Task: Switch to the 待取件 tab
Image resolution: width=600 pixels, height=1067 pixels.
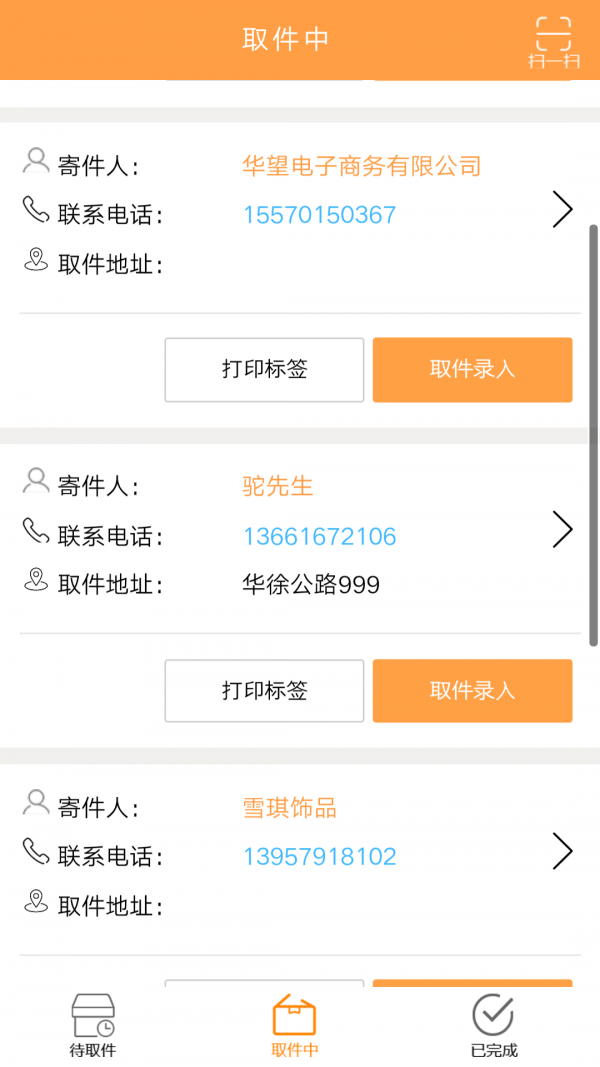Action: [x=93, y=1026]
